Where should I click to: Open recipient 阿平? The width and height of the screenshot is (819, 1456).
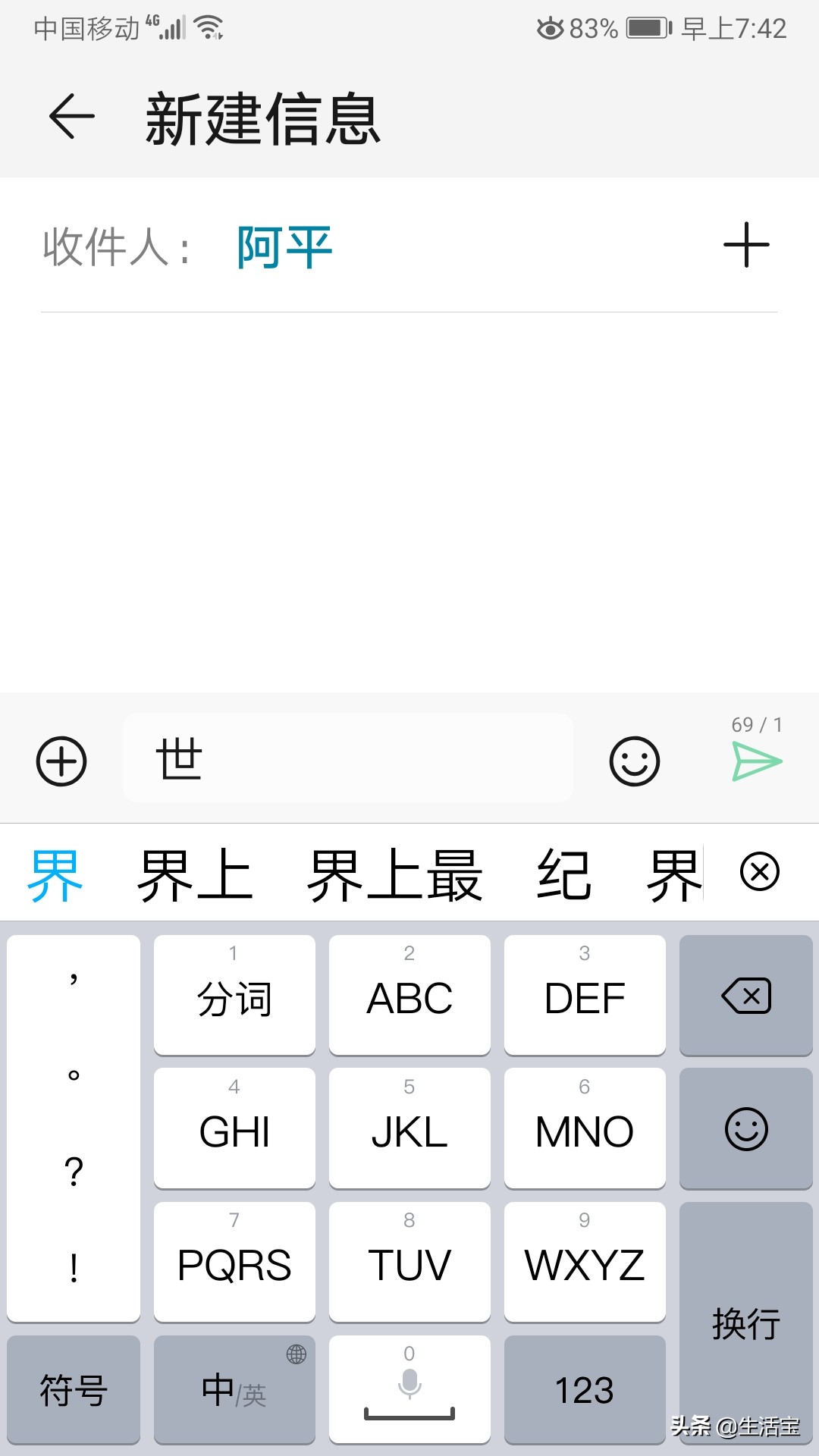tap(284, 247)
